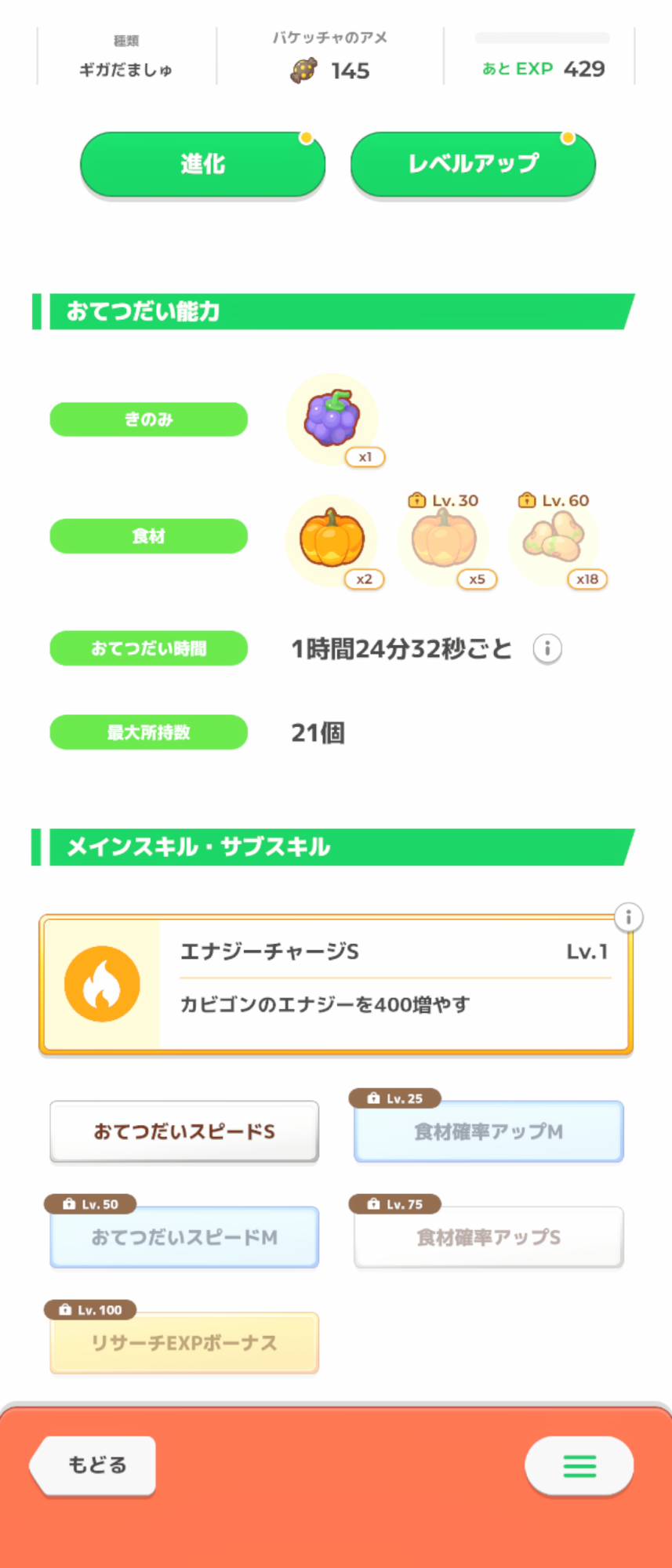Viewport: 672px width, 1568px height.
Task: Select the おてつだいスピードS sub skill
Action: coord(184,1131)
